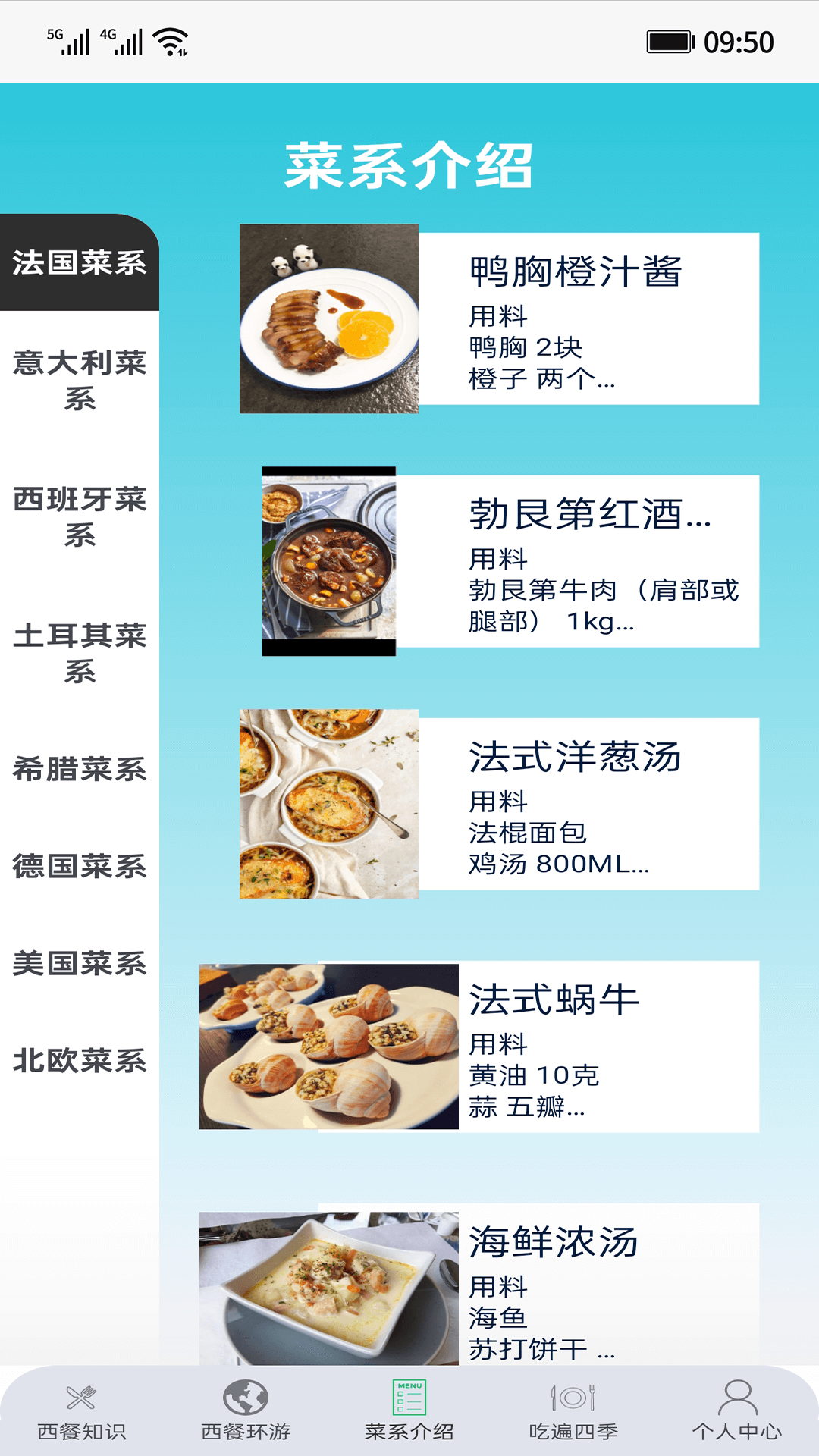The height and width of the screenshot is (1456, 819).
Task: View the 法式蜗牛 recipe card
Action: pyautogui.click(x=479, y=1046)
